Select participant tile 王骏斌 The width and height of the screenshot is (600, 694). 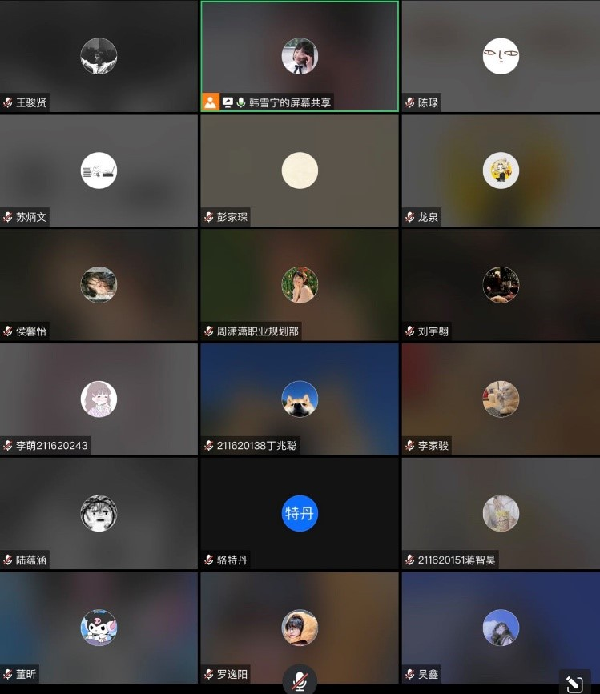pyautogui.click(x=99, y=56)
